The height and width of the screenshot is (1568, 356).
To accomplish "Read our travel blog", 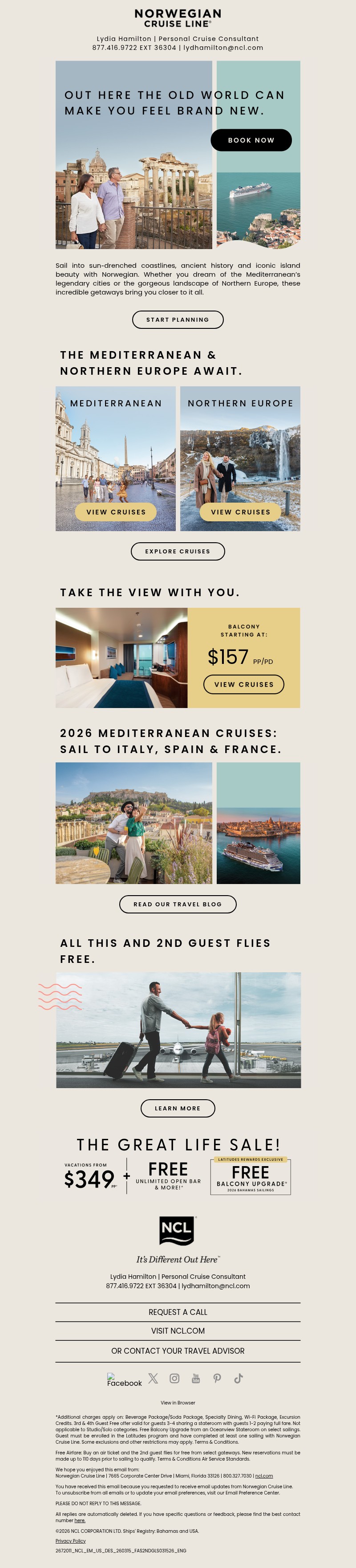I will pos(178,905).
